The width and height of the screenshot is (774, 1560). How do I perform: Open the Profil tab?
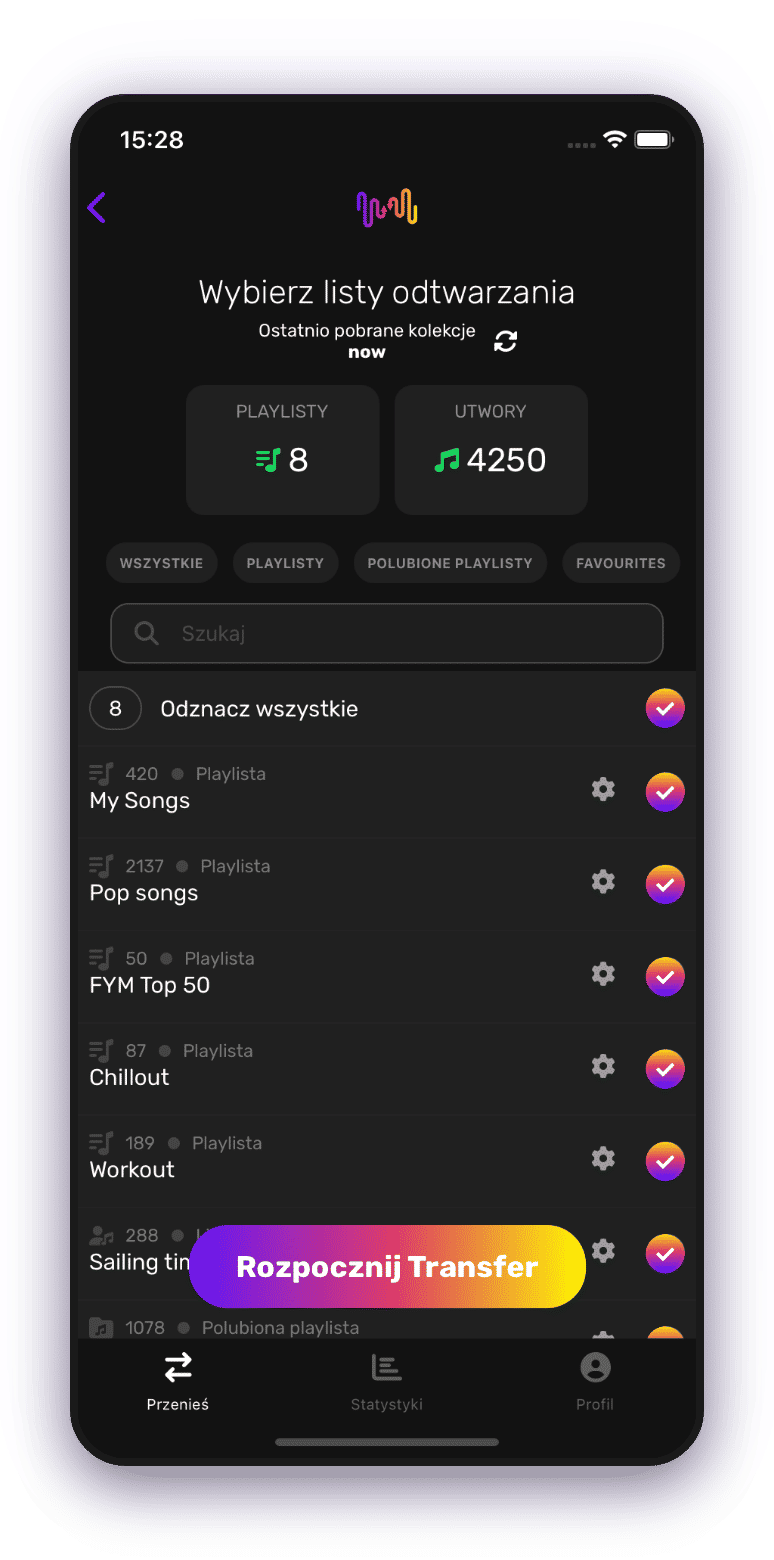595,1382
